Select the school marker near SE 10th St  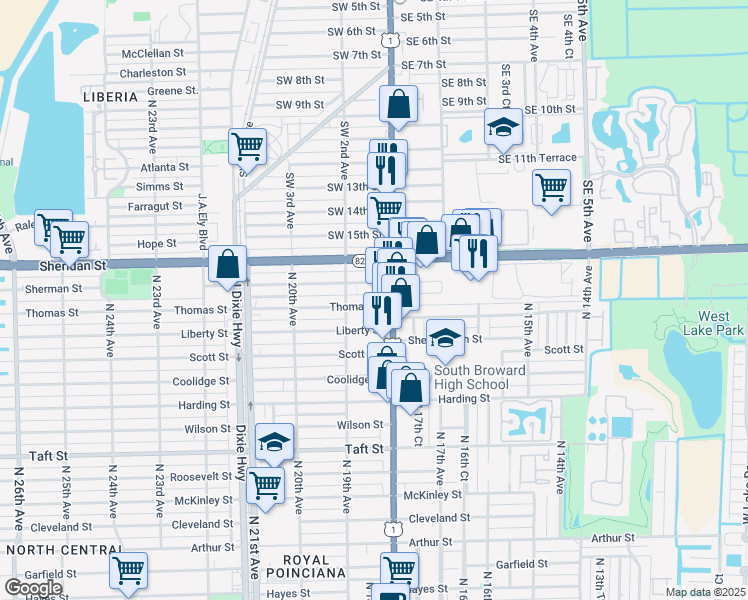coord(503,127)
